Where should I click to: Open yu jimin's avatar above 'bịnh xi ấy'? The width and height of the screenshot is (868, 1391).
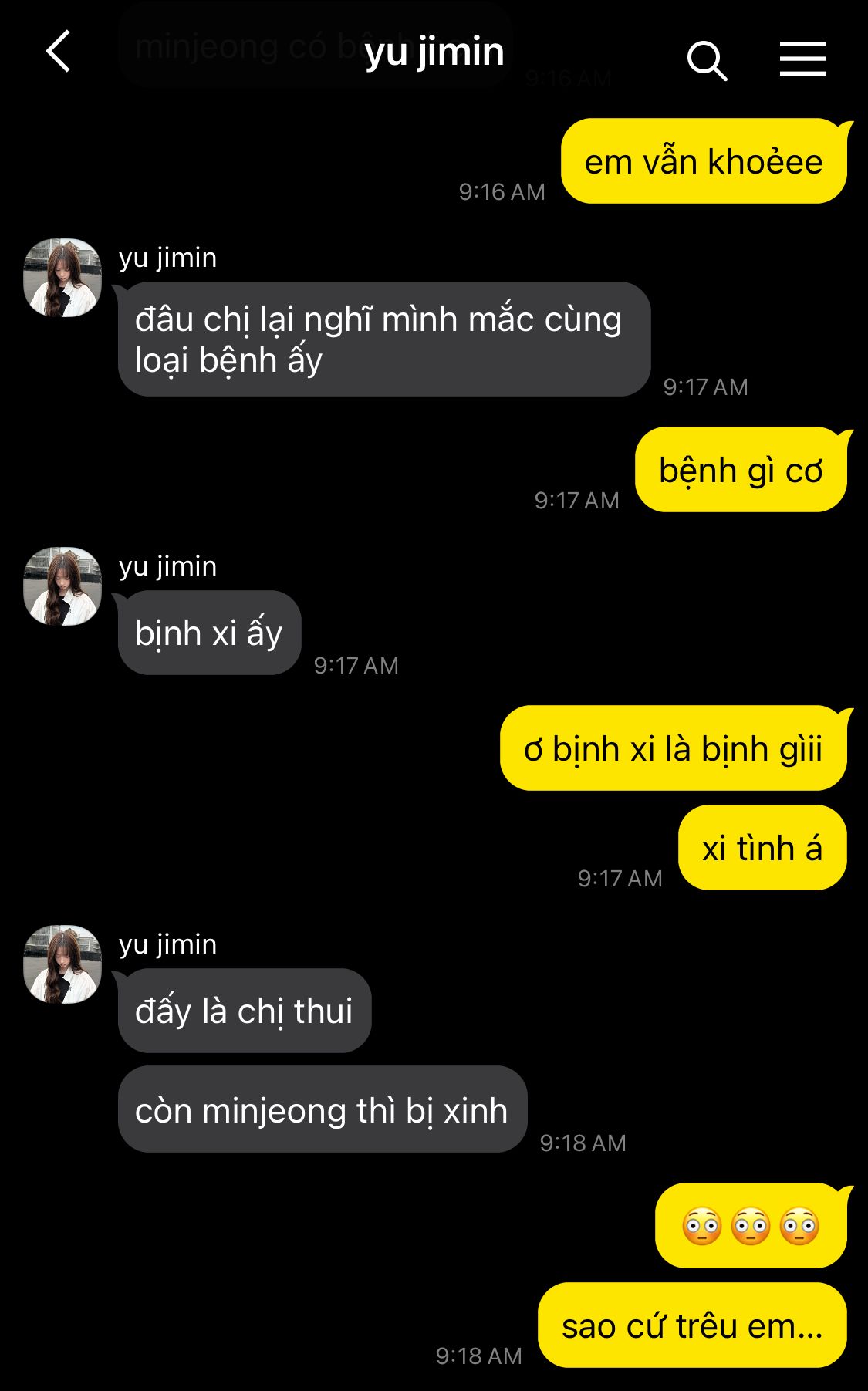pos(62,586)
